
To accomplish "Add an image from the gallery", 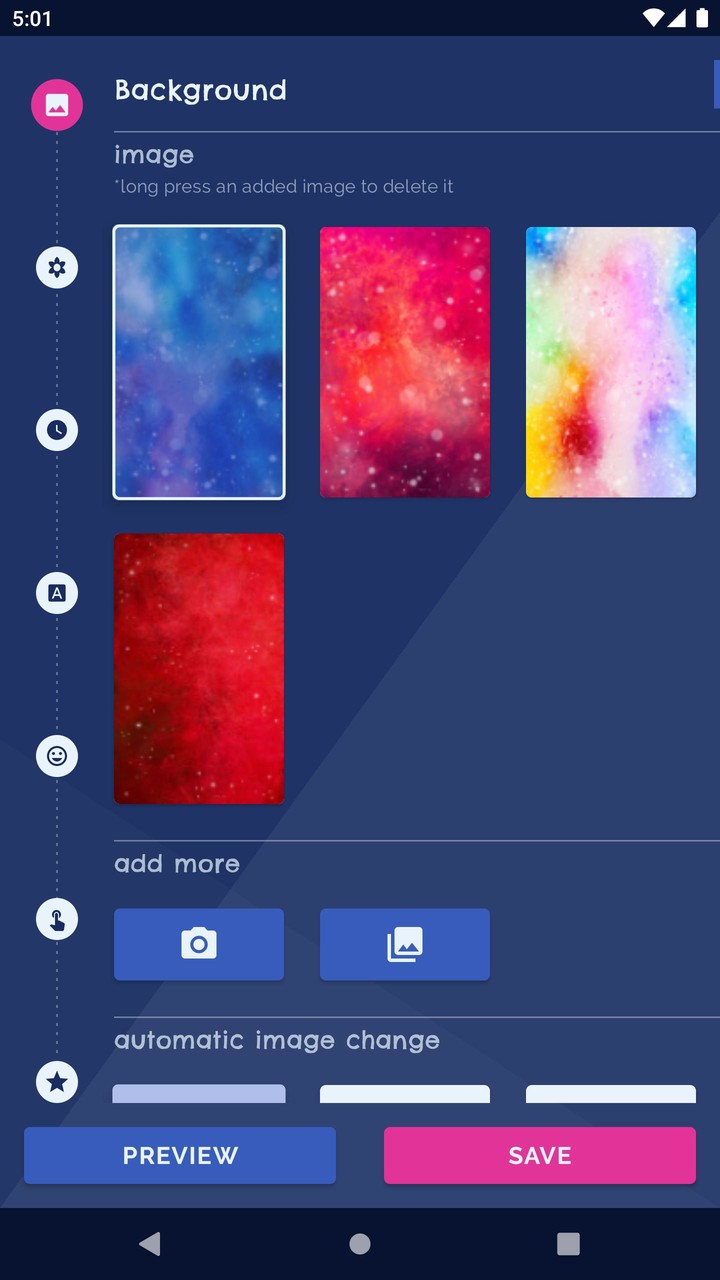I will pos(404,944).
